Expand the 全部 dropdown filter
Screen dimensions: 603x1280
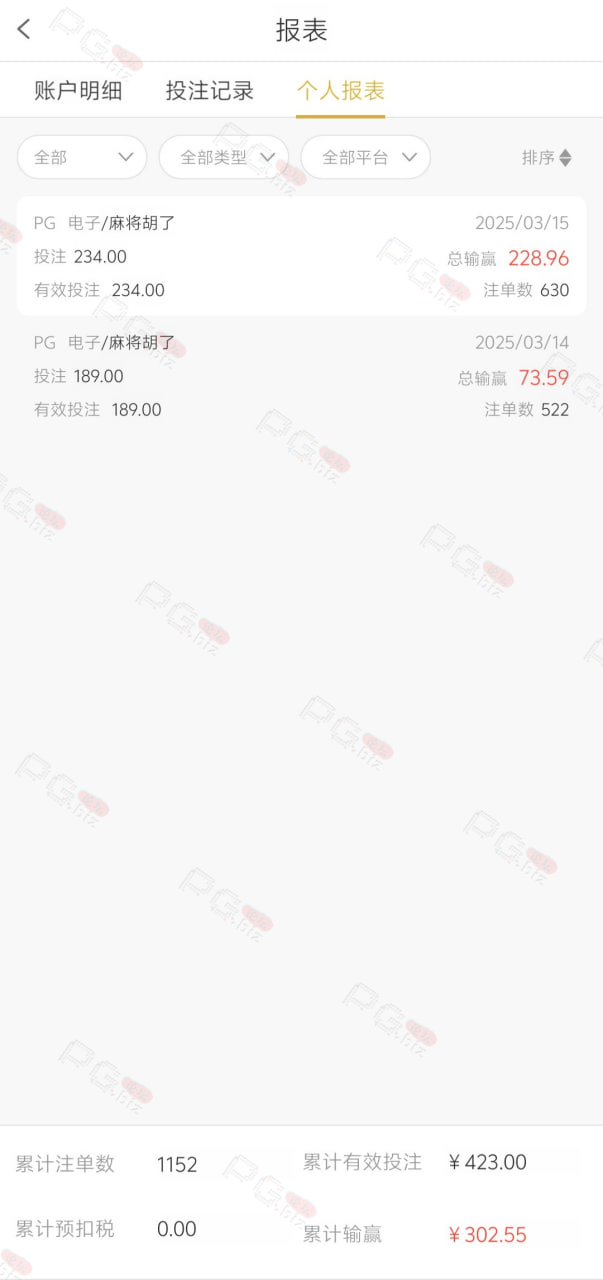pyautogui.click(x=82, y=157)
